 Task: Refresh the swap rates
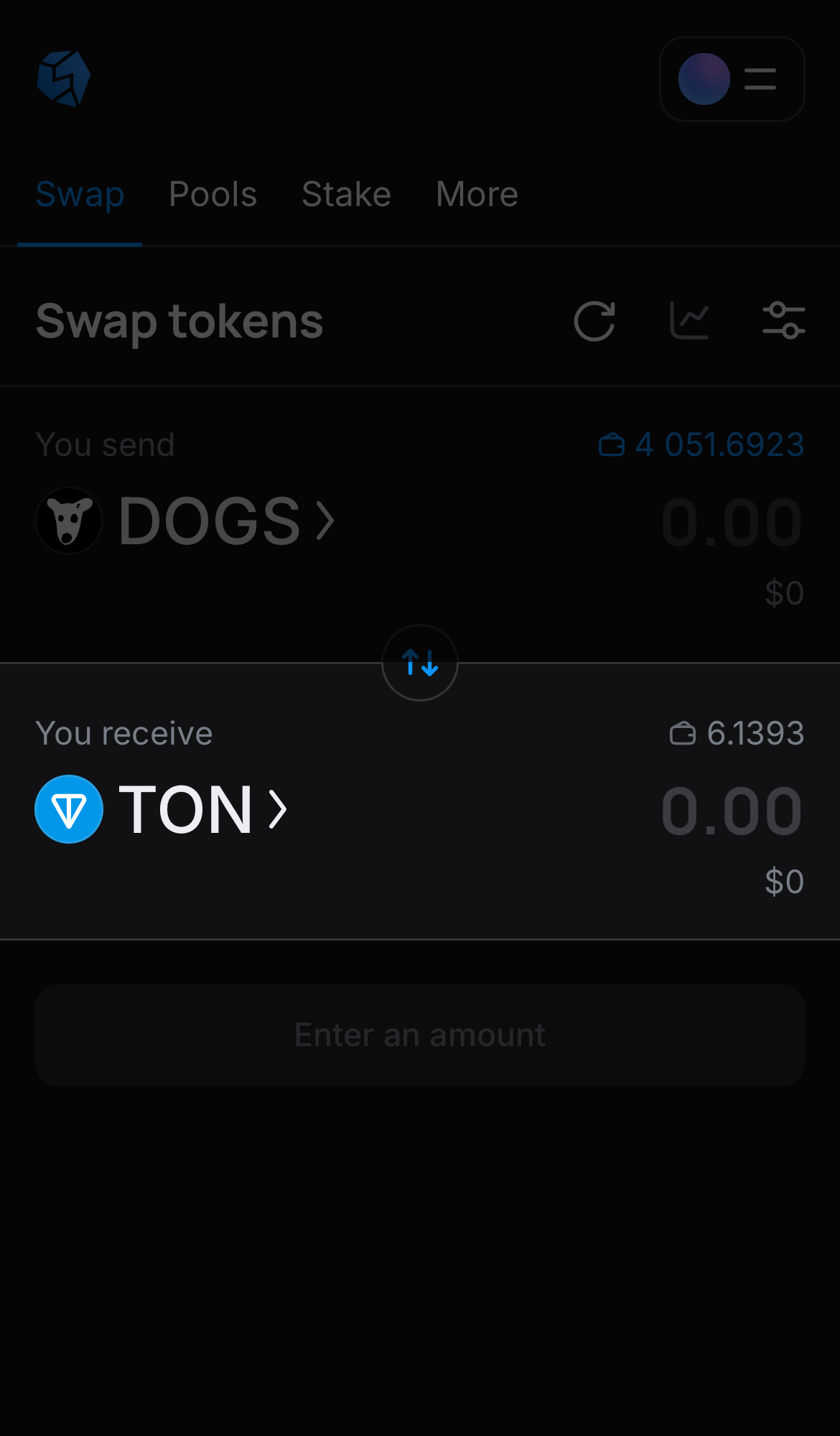tap(594, 321)
